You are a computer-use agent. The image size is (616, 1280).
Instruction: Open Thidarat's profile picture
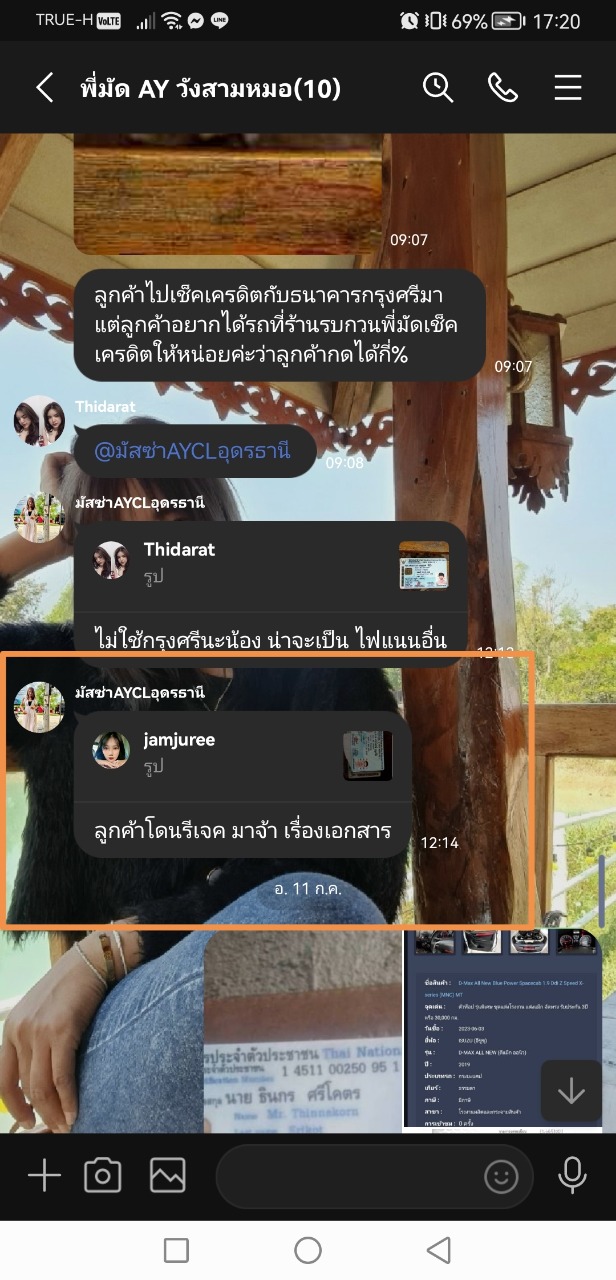(39, 421)
